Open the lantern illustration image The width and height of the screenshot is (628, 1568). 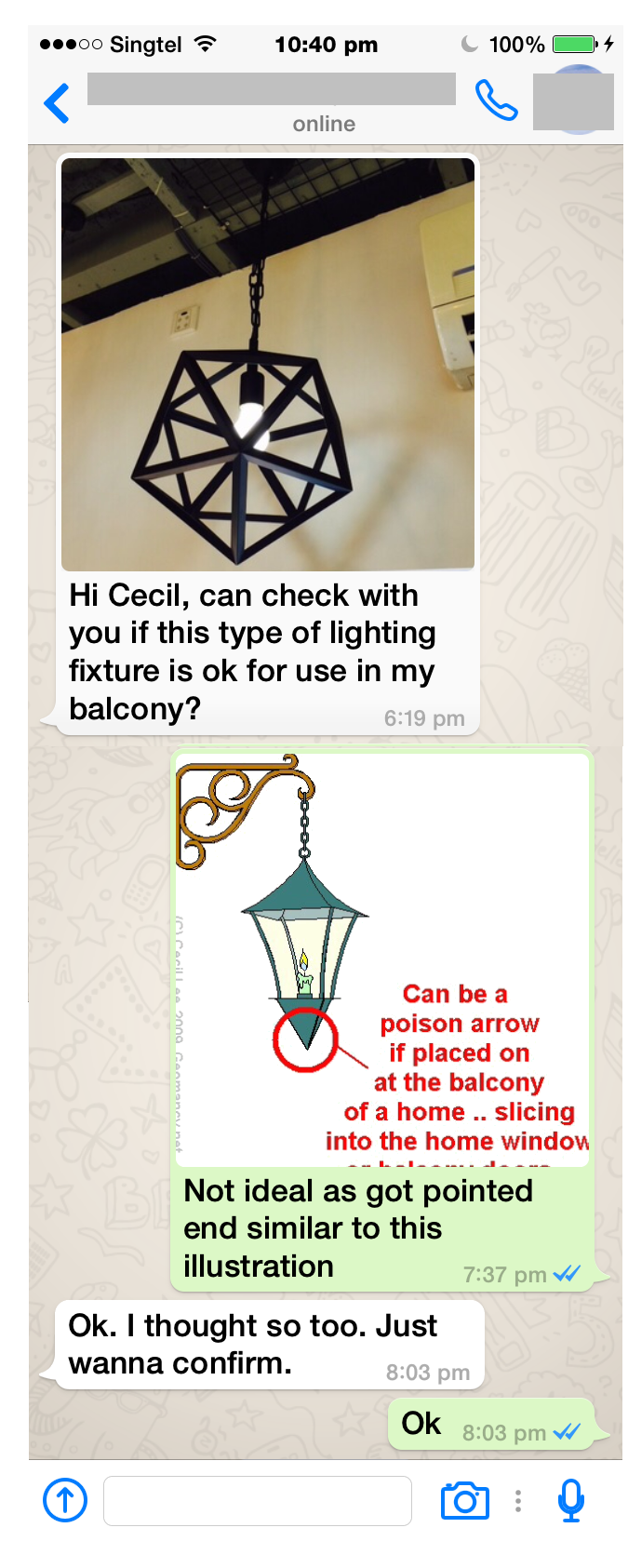[382, 958]
